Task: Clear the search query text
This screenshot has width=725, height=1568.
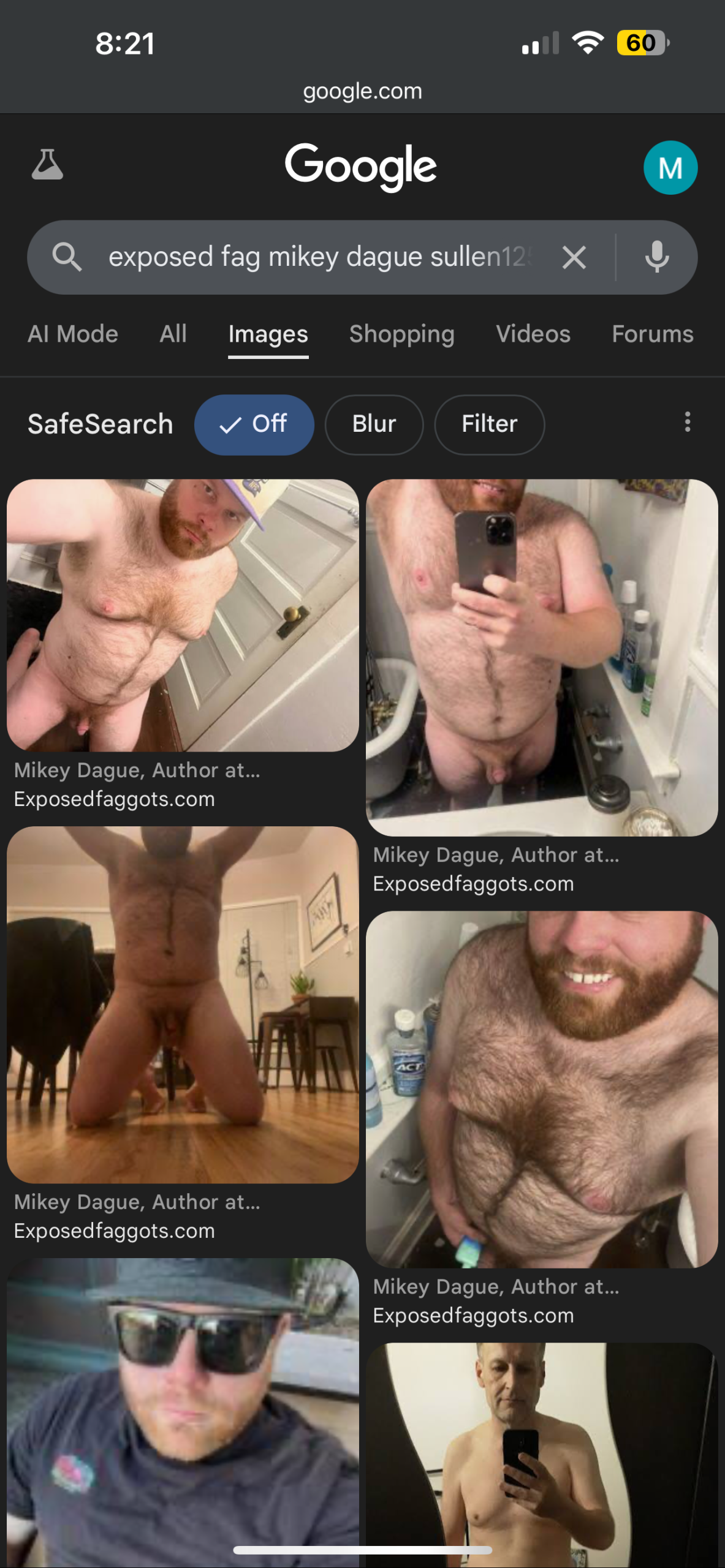Action: (x=574, y=257)
